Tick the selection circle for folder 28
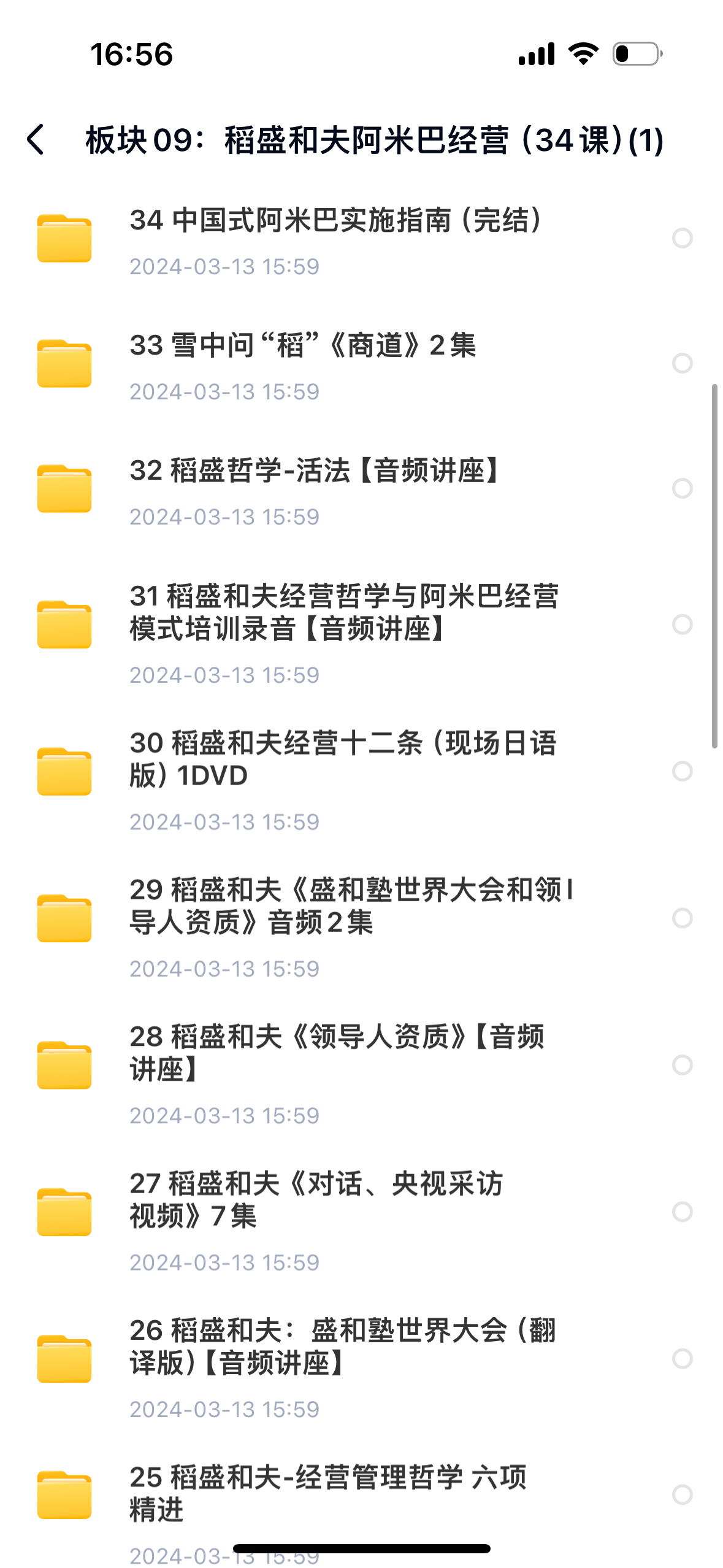This screenshot has width=723, height=1568. click(682, 1065)
